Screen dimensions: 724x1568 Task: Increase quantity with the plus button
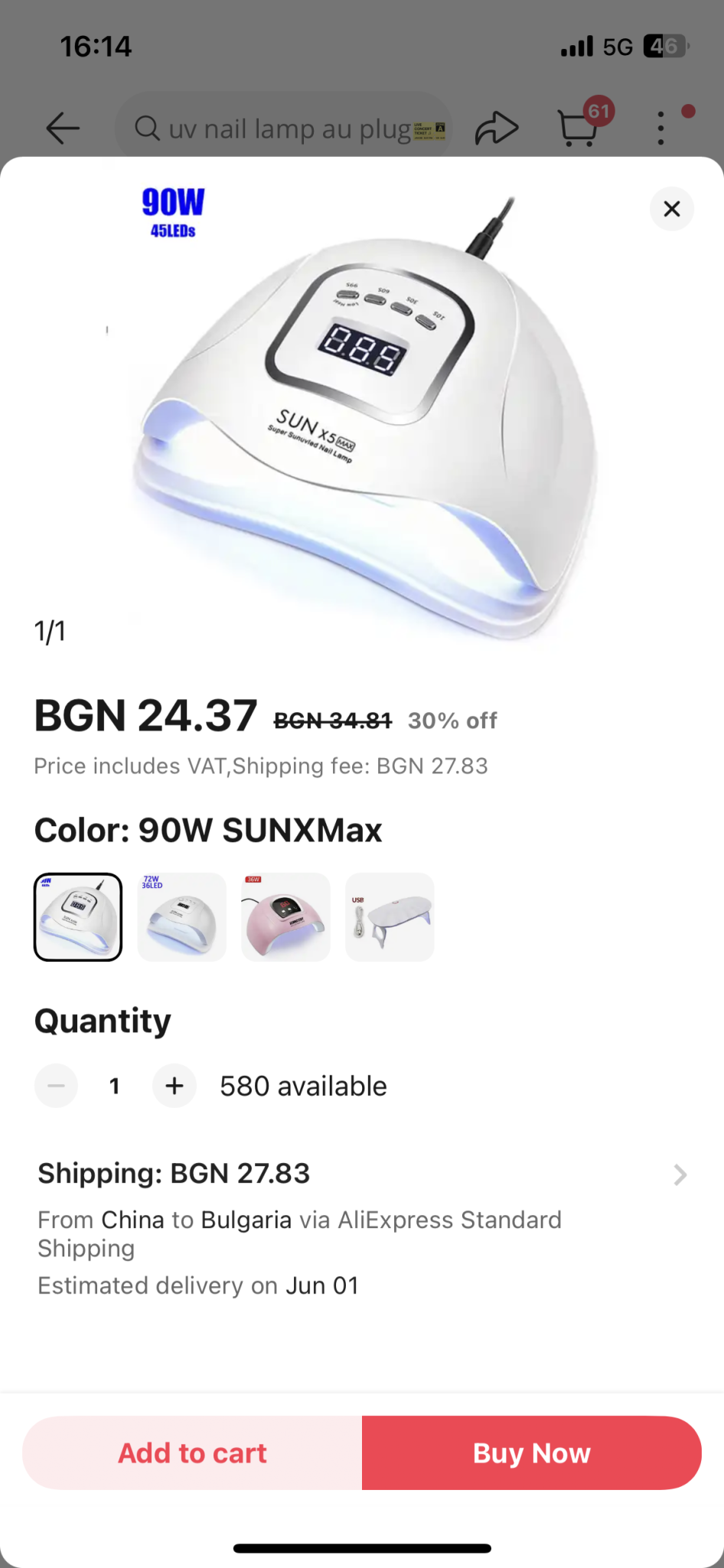pos(174,1086)
